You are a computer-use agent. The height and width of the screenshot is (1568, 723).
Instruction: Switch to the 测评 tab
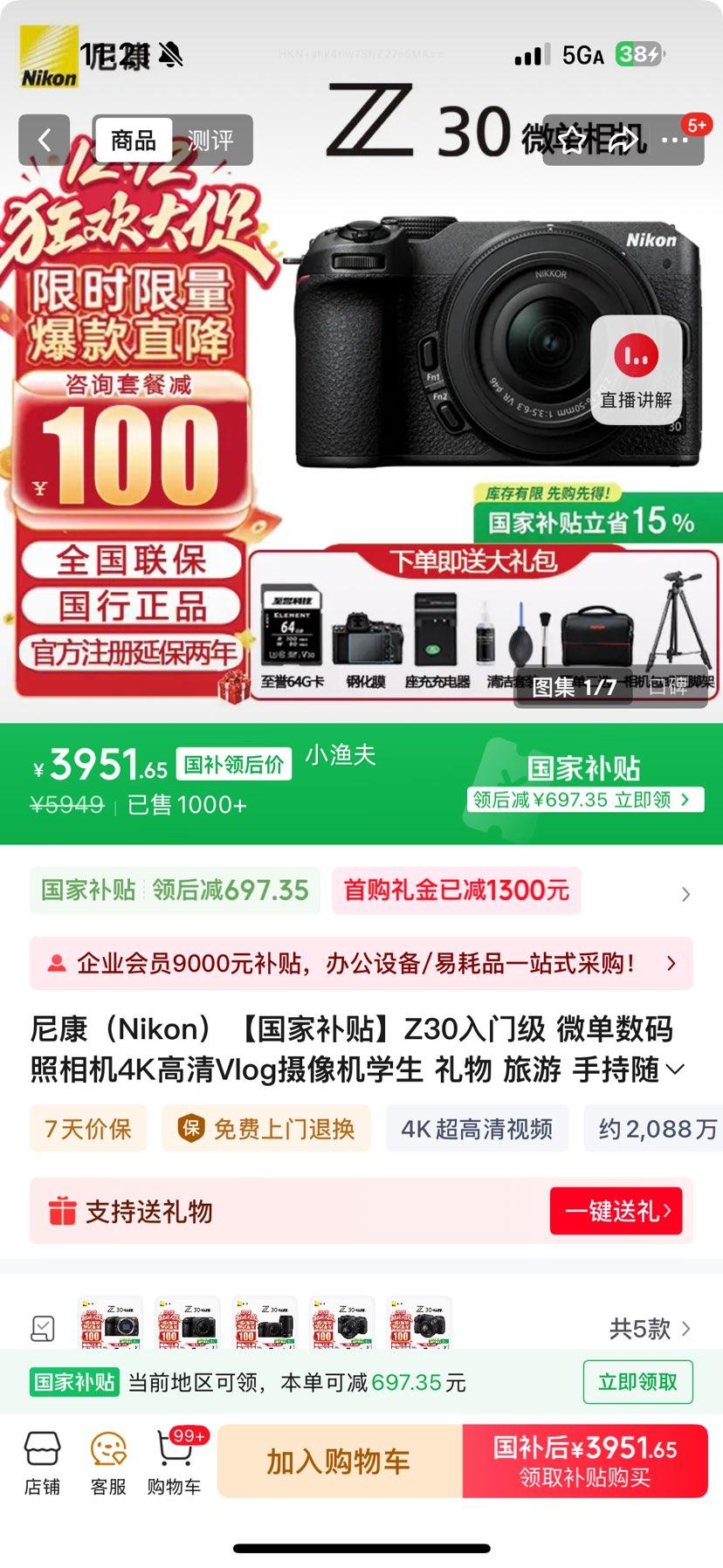click(x=210, y=140)
